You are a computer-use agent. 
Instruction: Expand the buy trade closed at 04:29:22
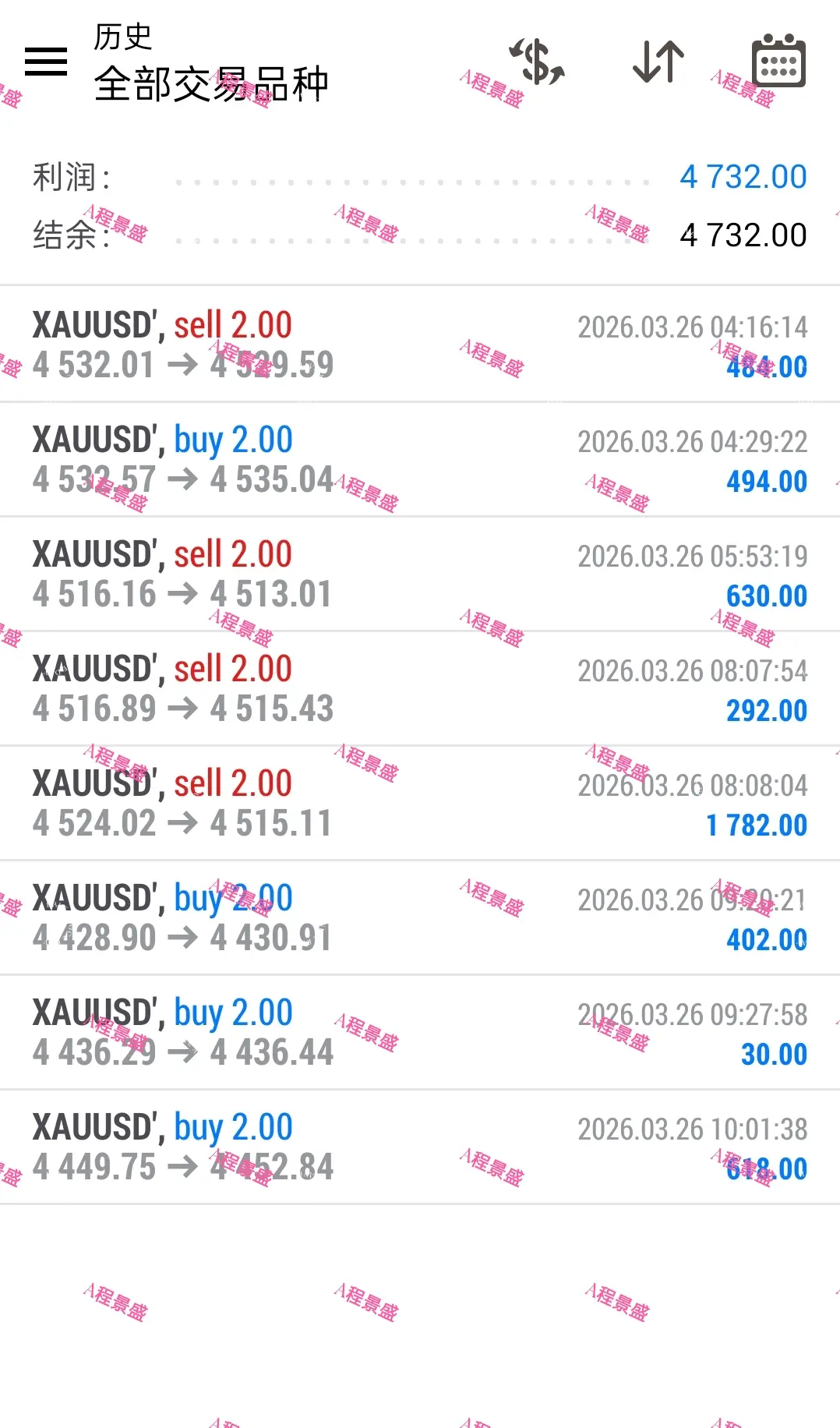(419, 460)
